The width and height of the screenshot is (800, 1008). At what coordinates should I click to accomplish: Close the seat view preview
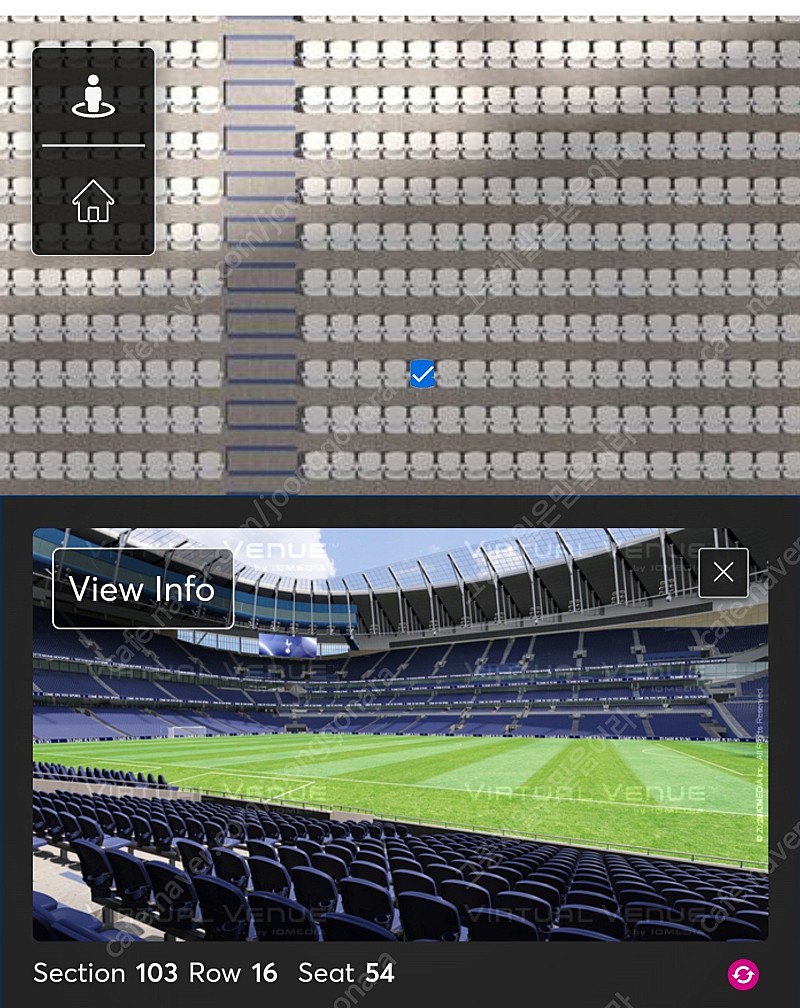[723, 573]
